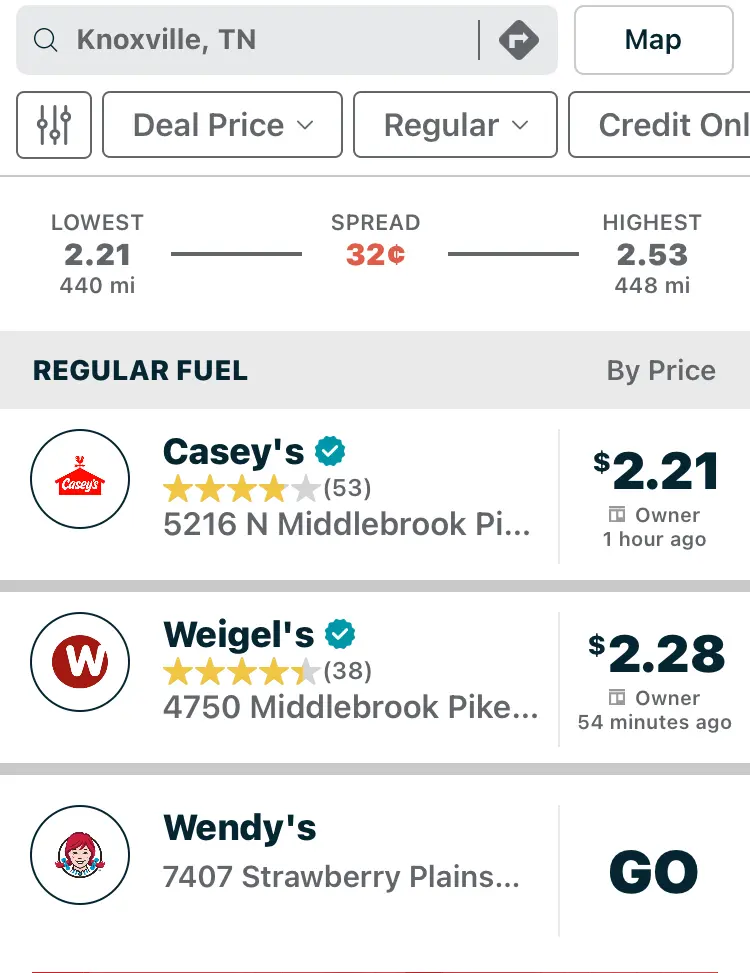Open route directions arrow icon
The width and height of the screenshot is (750, 973).
[x=518, y=41]
